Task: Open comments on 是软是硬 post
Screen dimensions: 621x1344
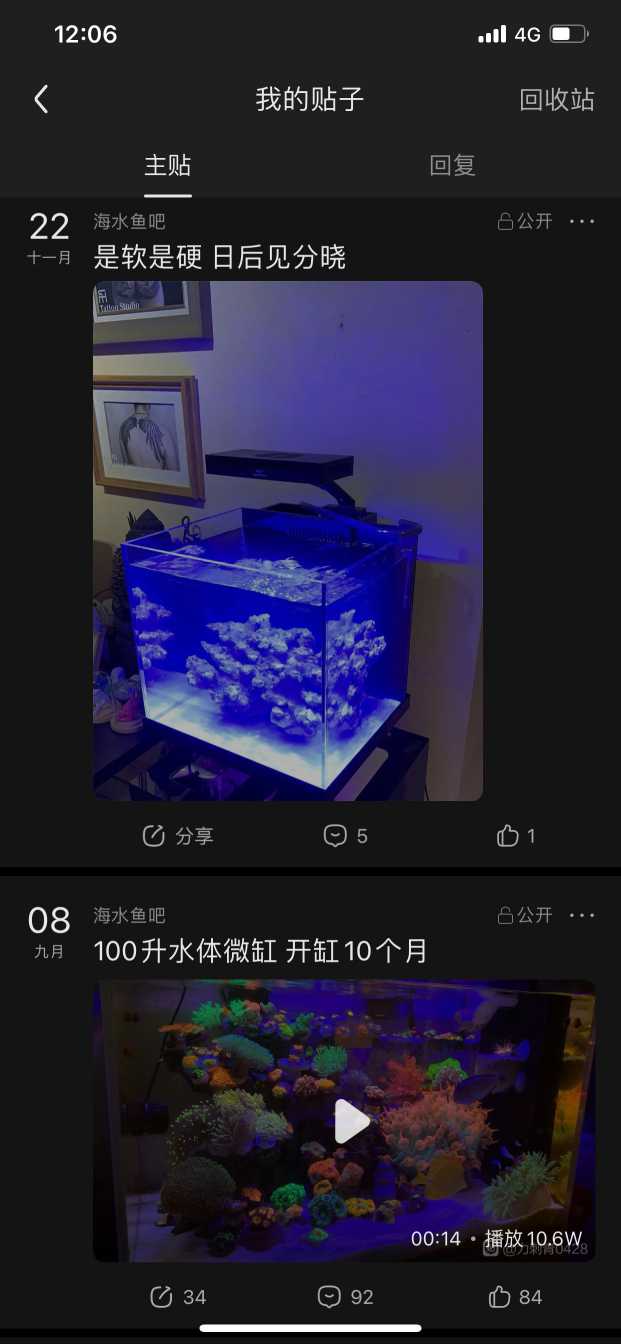Action: pyautogui.click(x=346, y=836)
